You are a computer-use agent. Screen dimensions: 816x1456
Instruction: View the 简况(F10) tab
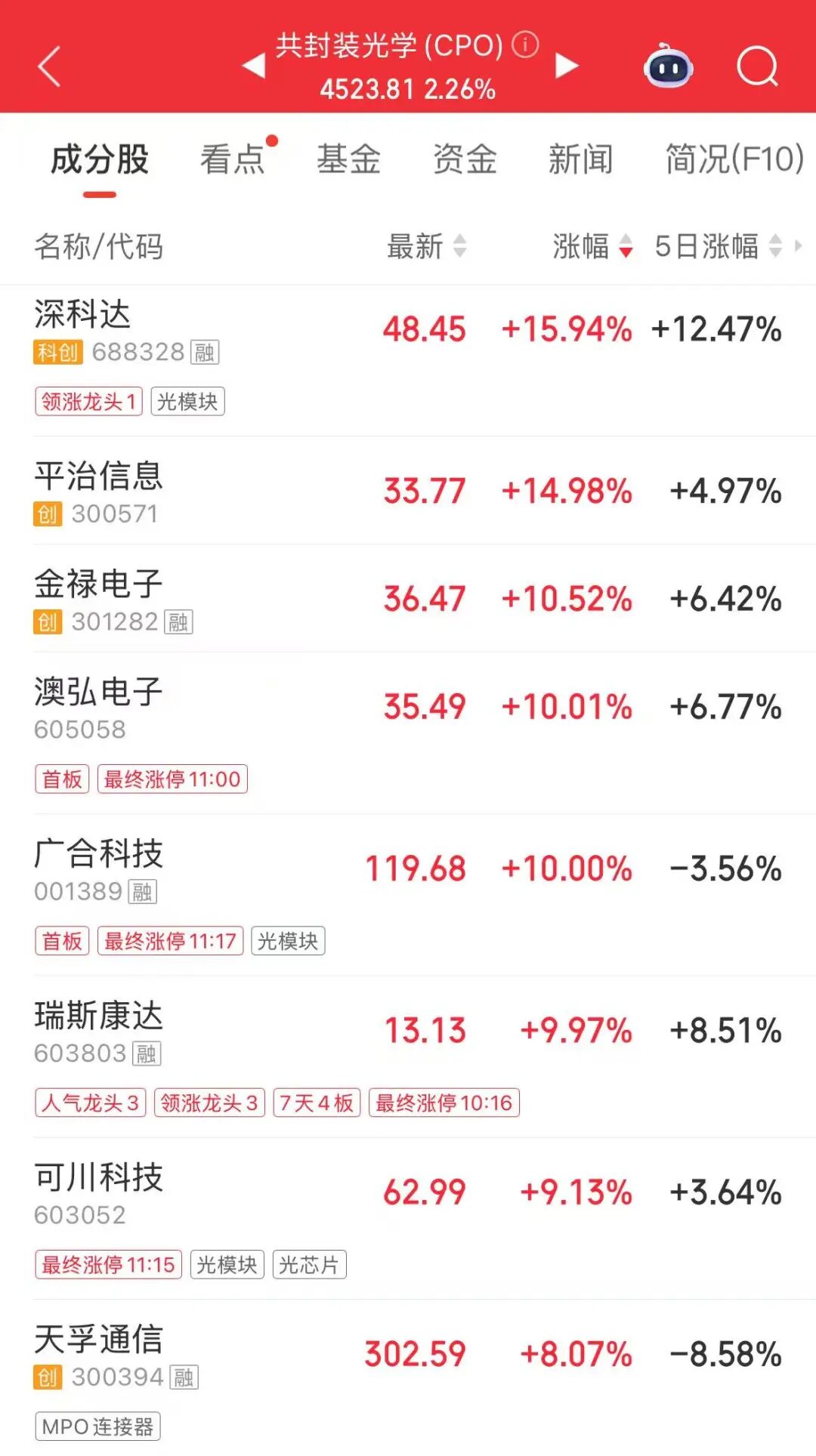pos(734,159)
